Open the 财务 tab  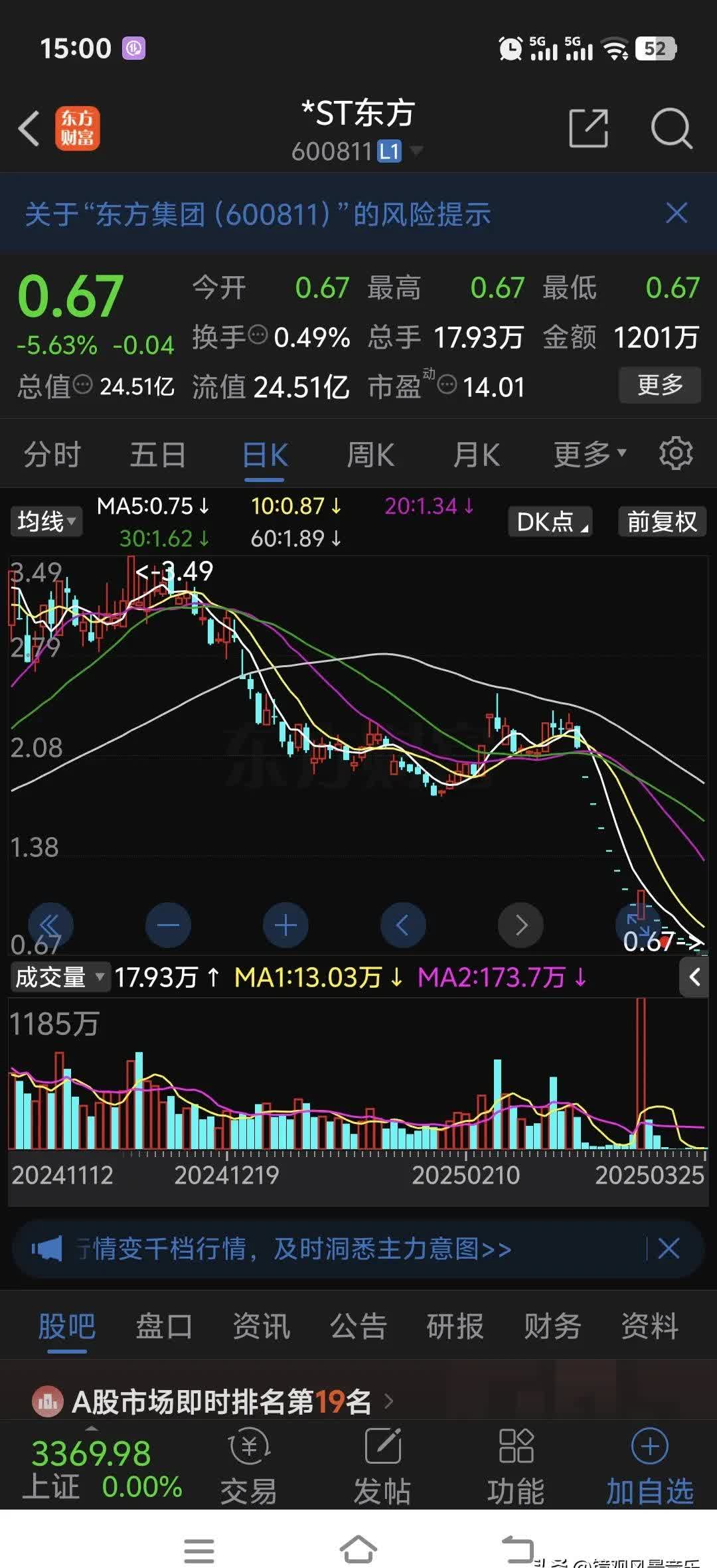[552, 1327]
